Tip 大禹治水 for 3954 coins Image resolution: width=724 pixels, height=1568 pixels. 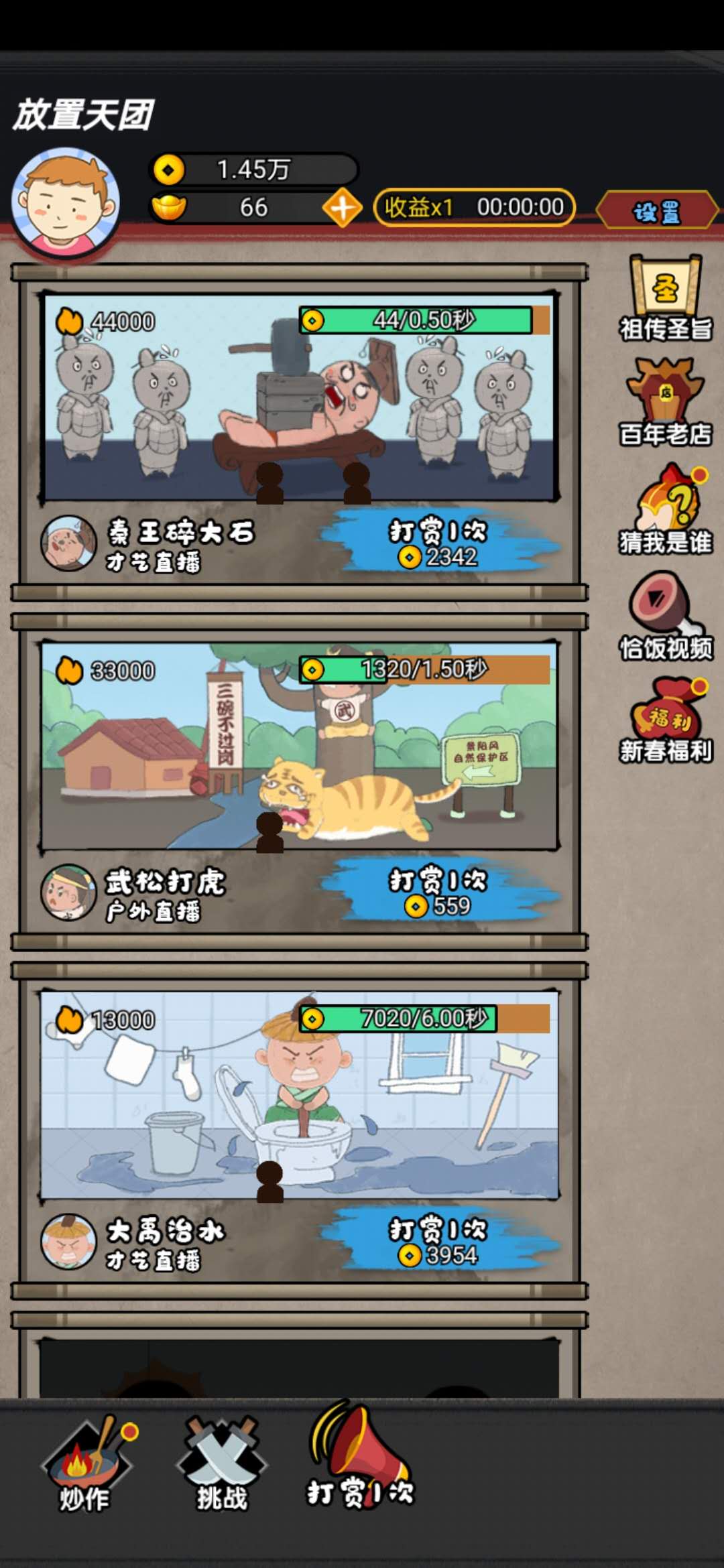pos(439,1241)
